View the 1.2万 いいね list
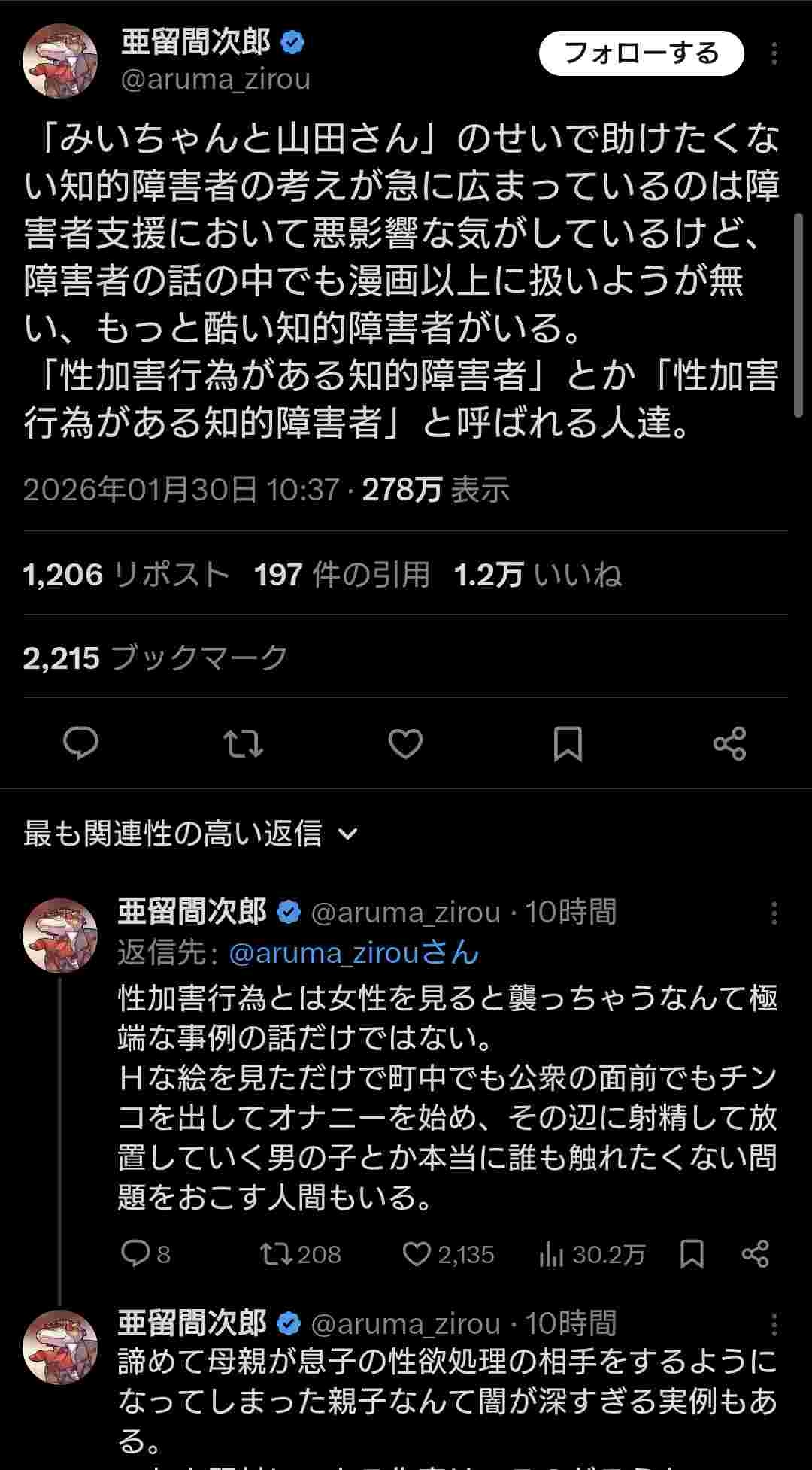The width and height of the screenshot is (812, 1470). [538, 575]
